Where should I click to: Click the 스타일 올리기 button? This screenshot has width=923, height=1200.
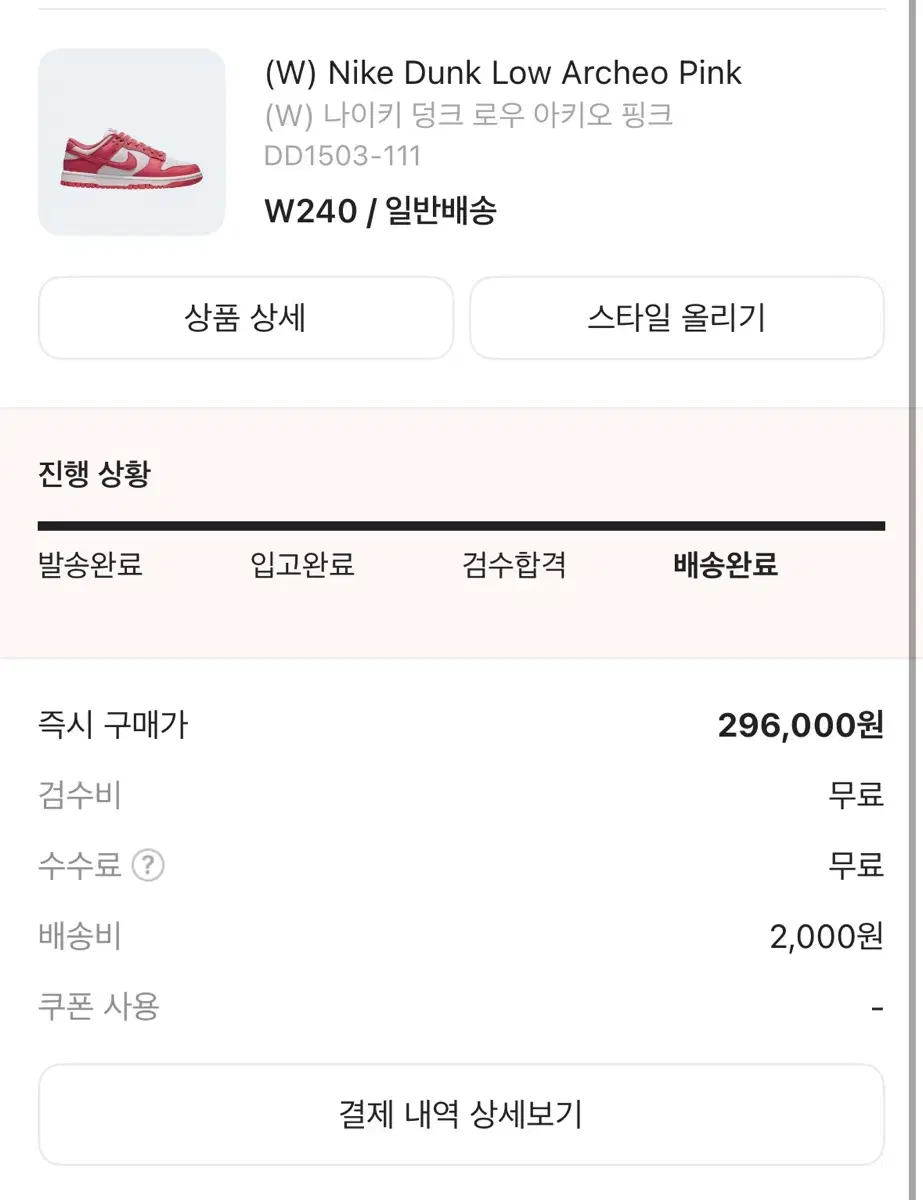pyautogui.click(x=677, y=318)
